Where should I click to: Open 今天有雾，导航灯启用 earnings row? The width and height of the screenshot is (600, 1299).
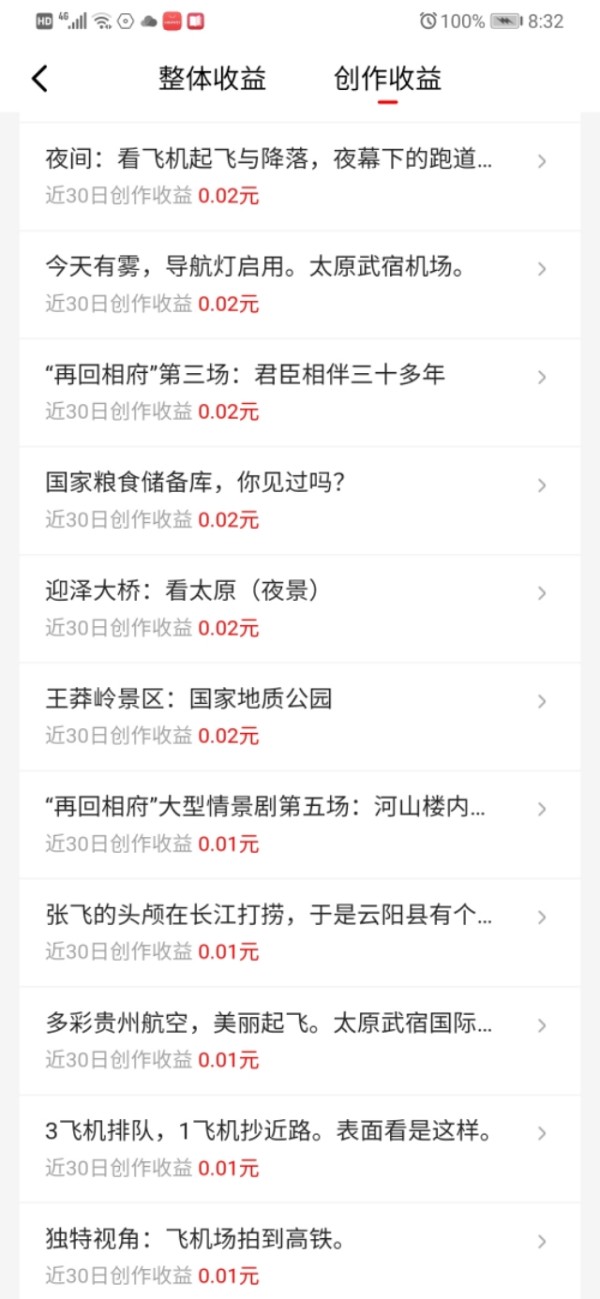(300, 285)
